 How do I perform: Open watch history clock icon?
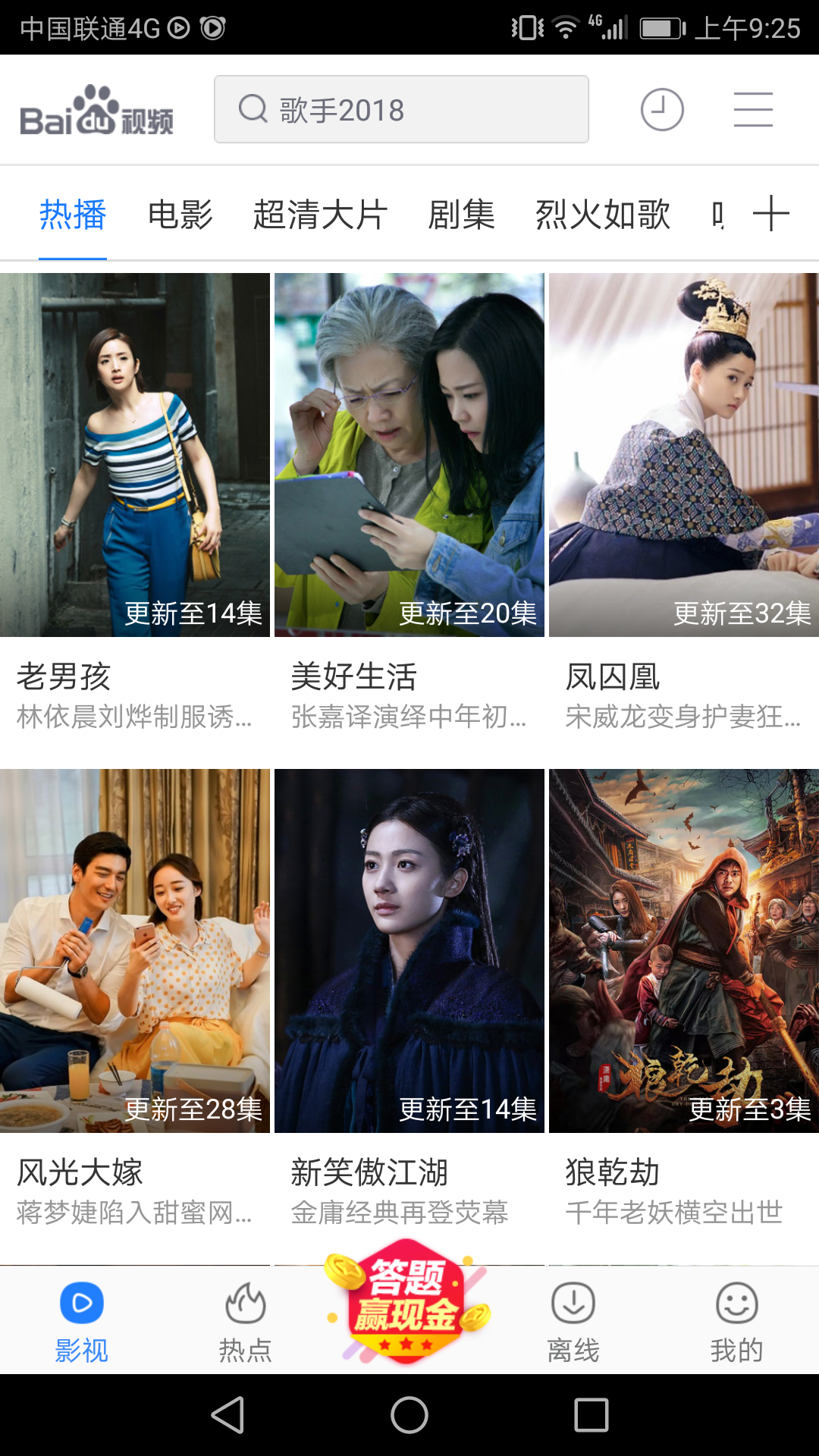(662, 109)
